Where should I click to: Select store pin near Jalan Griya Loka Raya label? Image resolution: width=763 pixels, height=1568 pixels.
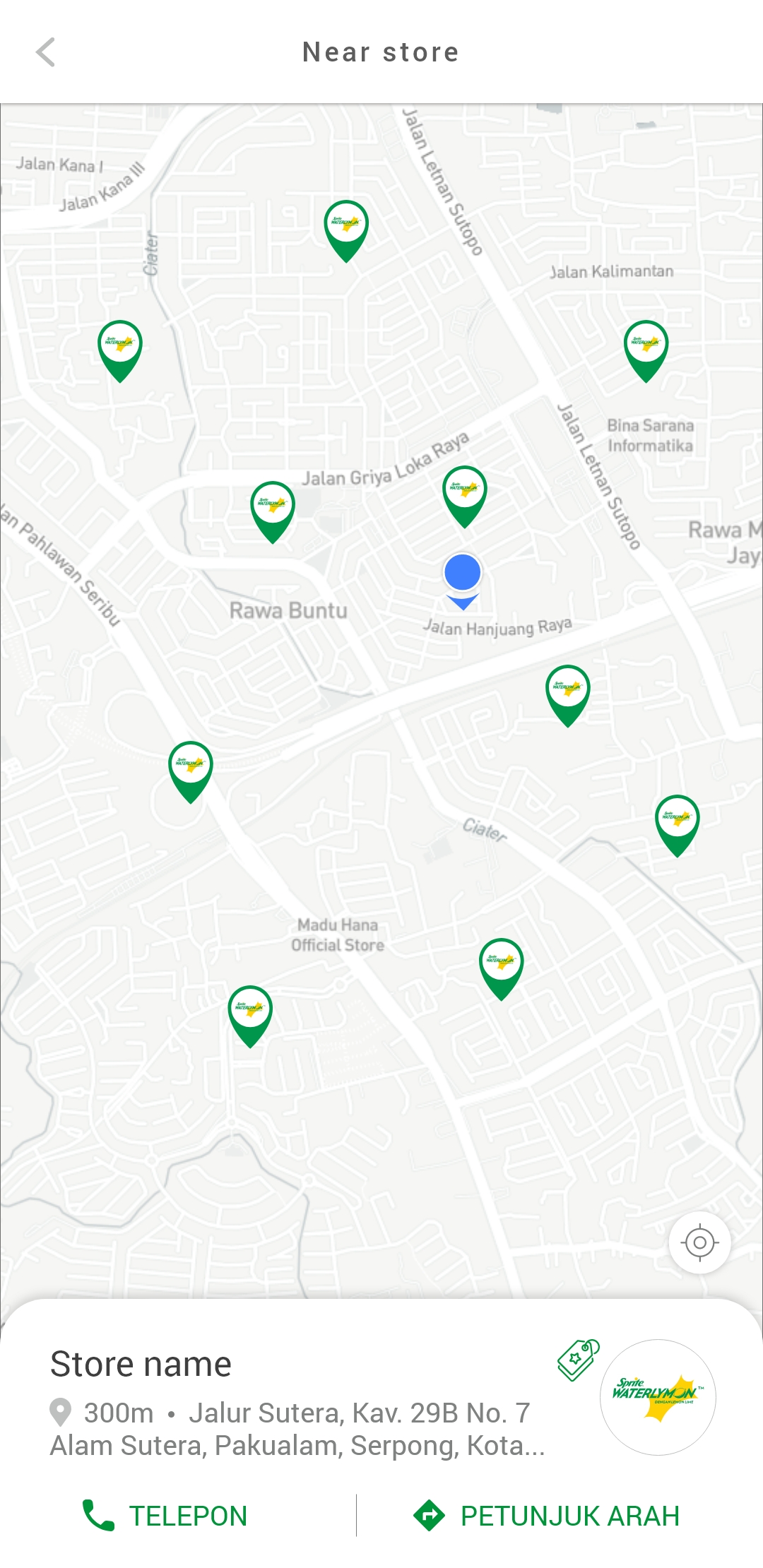click(x=273, y=511)
